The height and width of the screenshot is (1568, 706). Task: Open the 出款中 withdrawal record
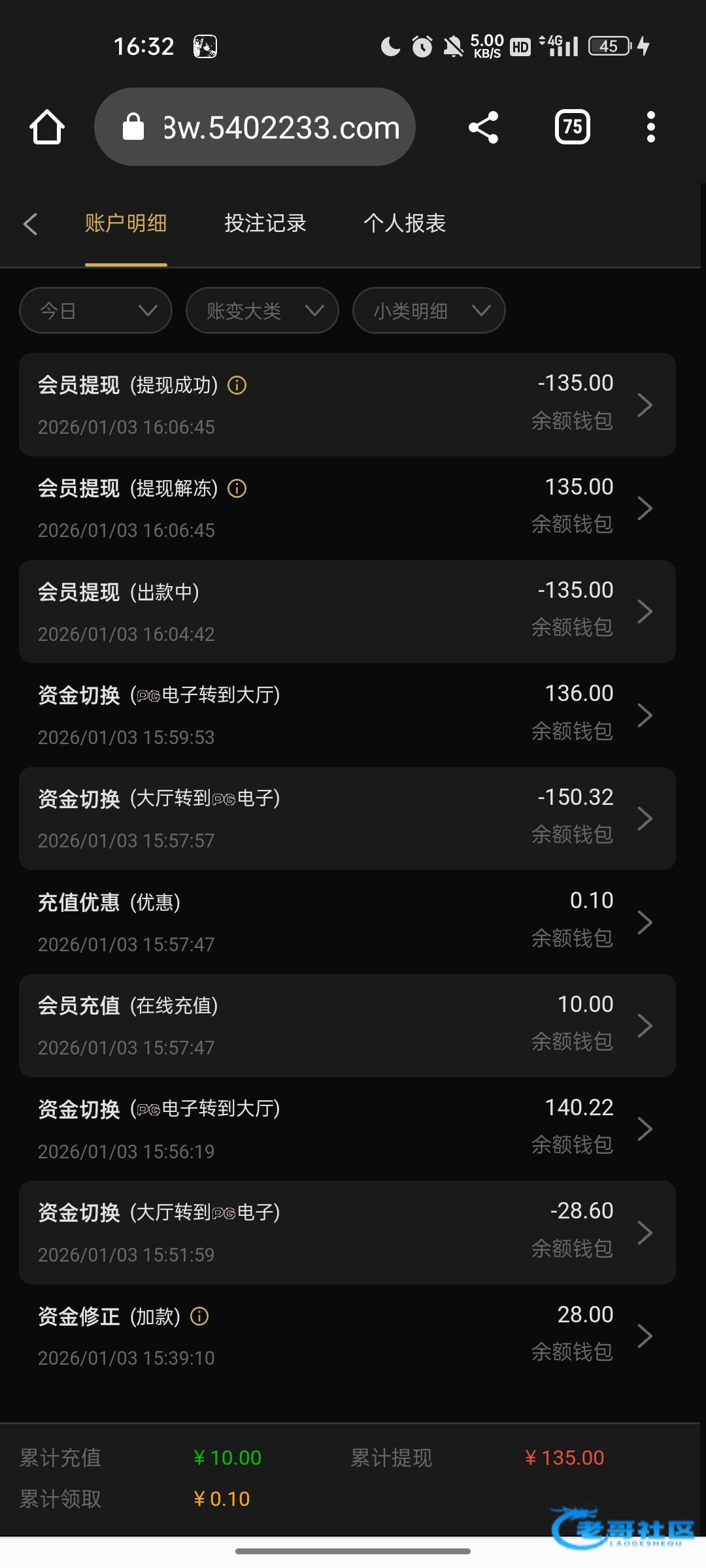346,612
